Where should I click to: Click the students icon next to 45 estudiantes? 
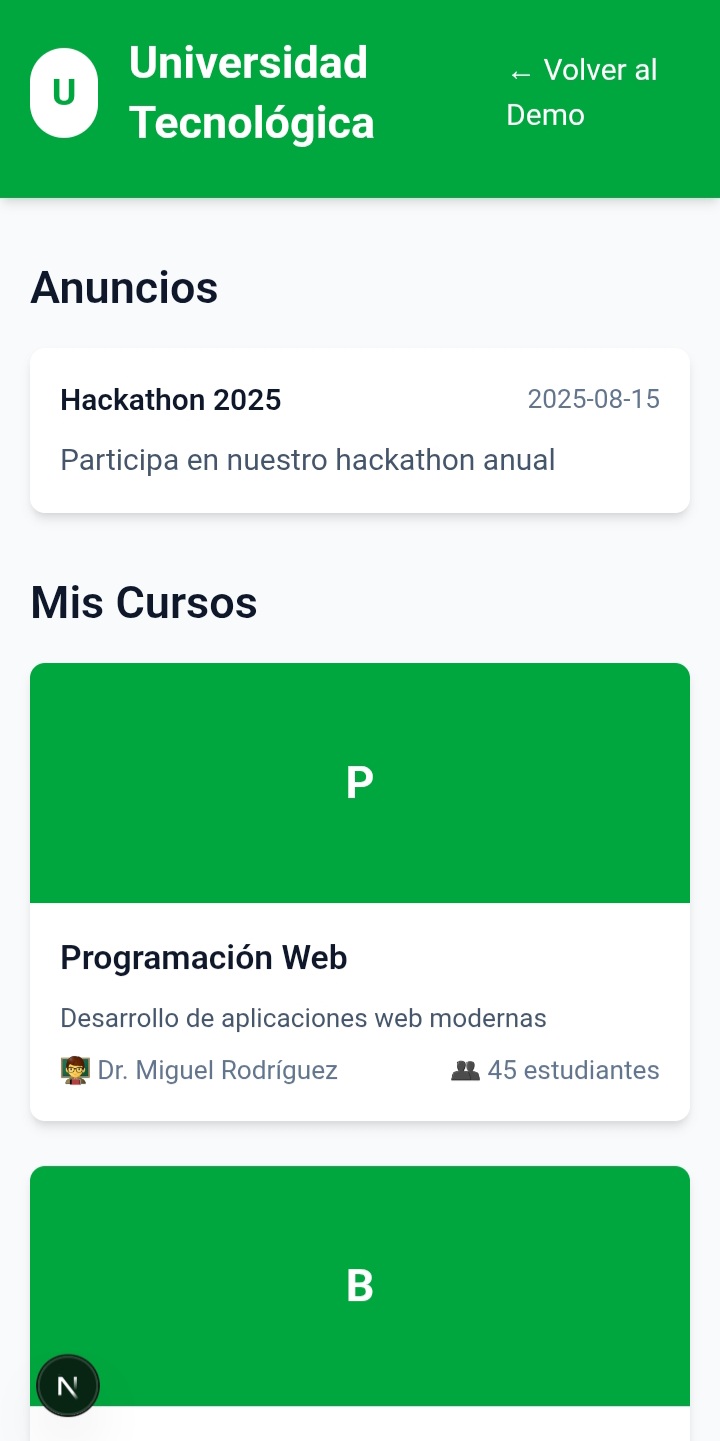click(463, 1069)
